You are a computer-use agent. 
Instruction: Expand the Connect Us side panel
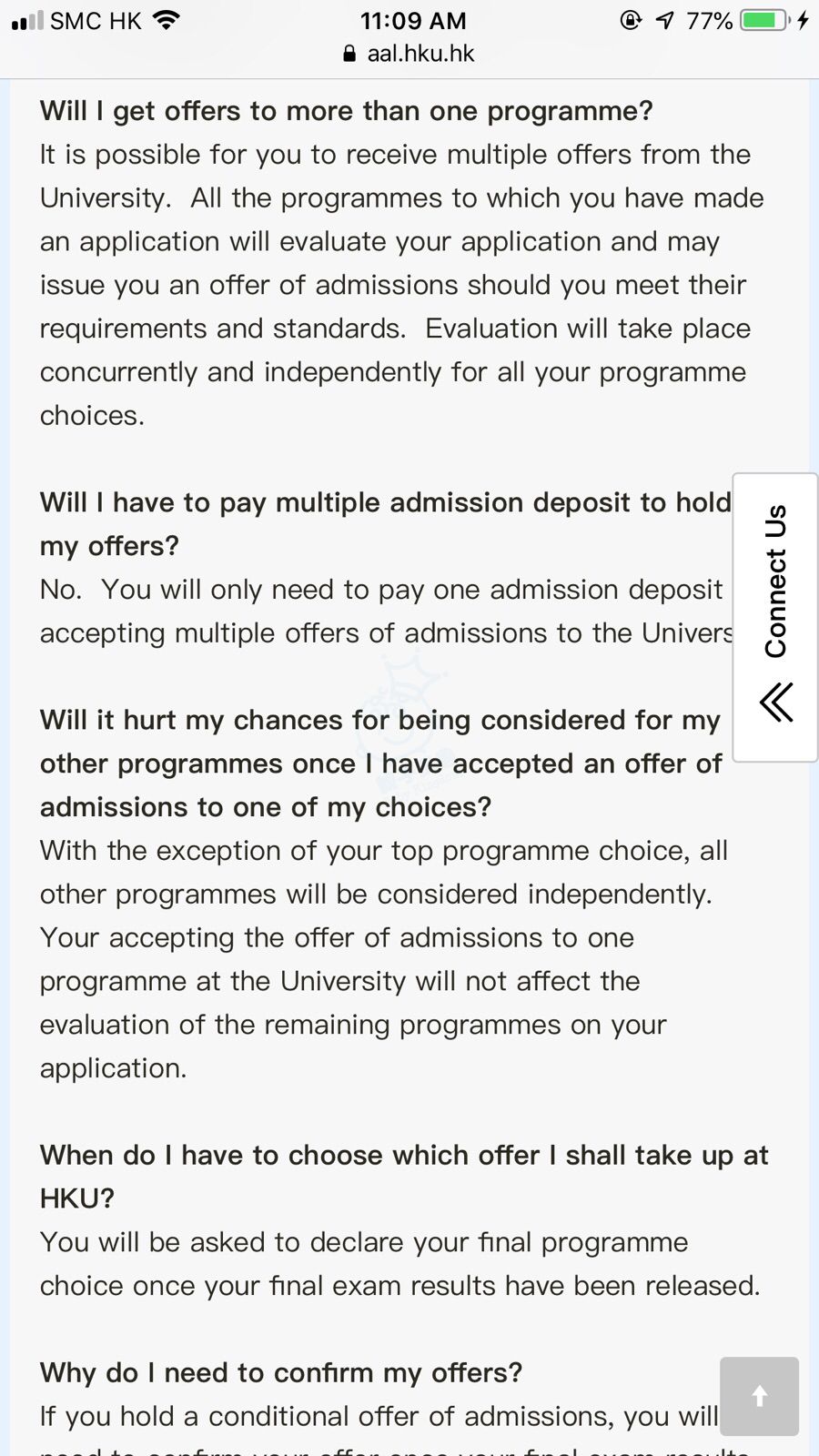point(775,617)
